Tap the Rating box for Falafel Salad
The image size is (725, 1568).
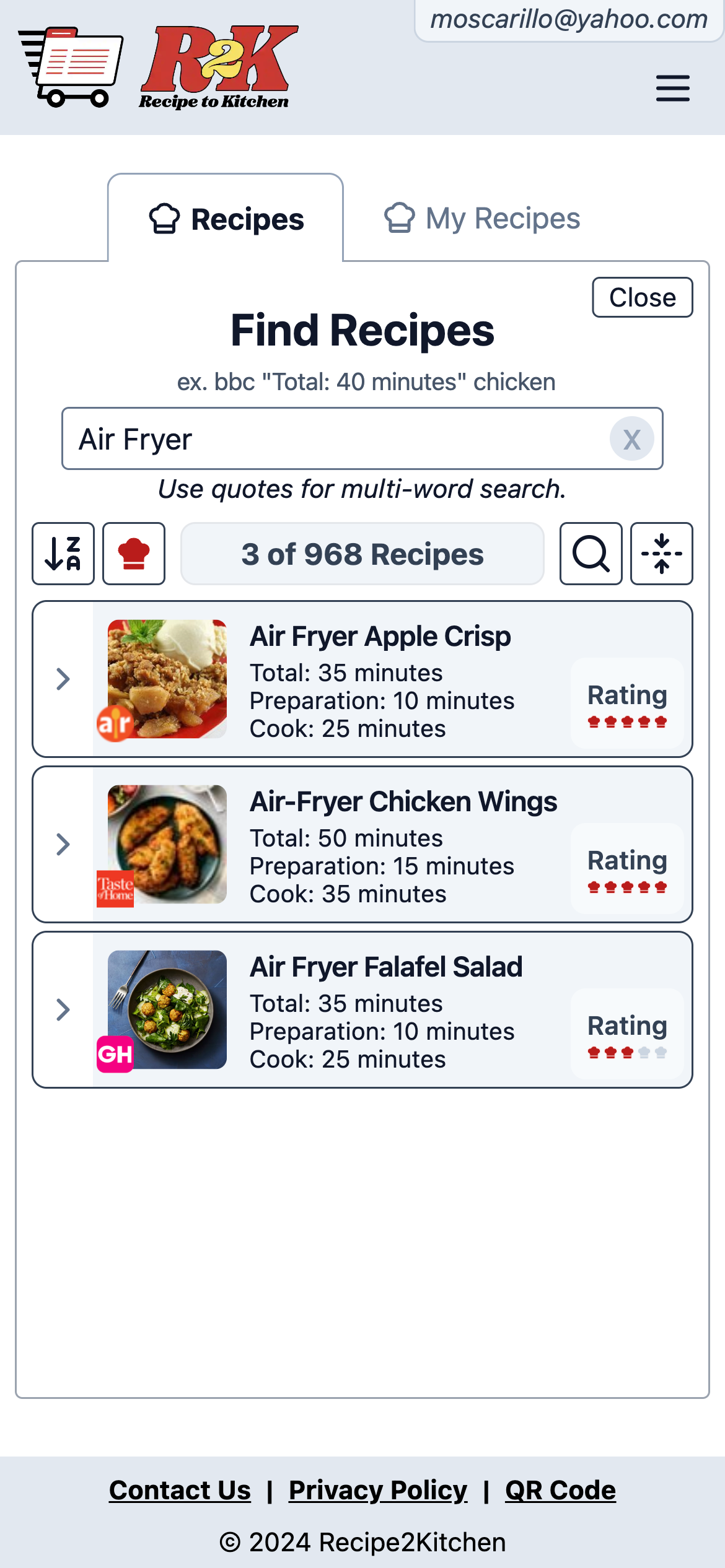[627, 1034]
